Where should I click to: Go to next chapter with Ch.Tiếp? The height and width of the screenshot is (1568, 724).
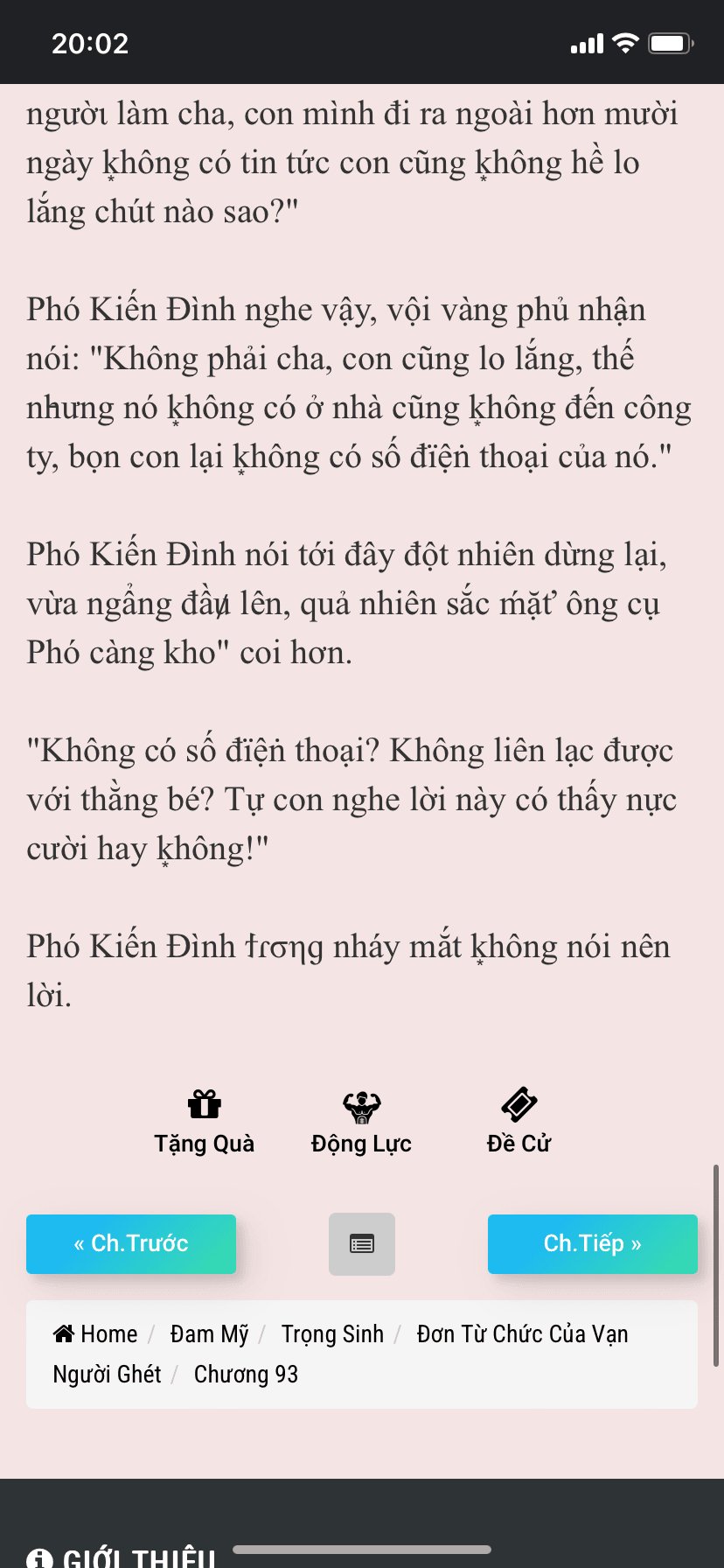click(x=593, y=1243)
